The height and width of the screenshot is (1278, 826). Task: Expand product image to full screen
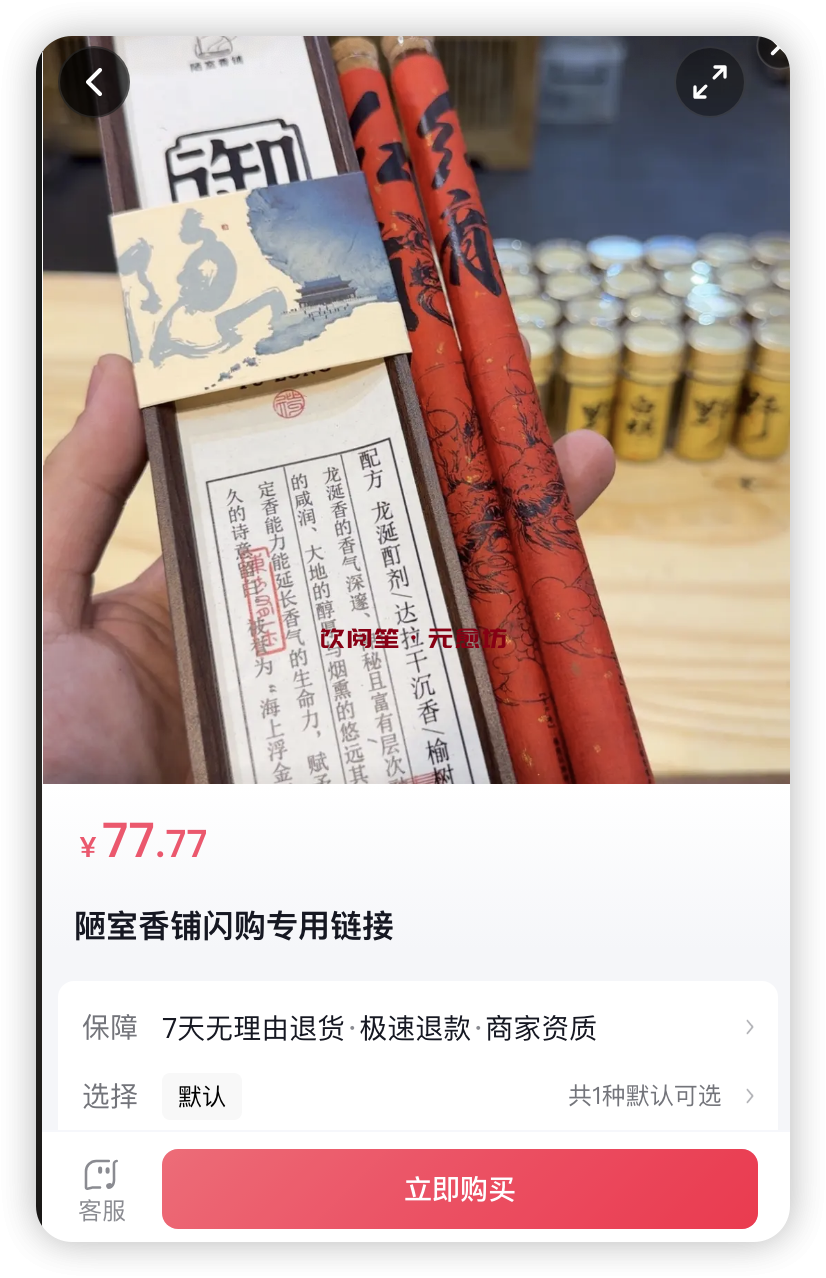click(x=709, y=82)
